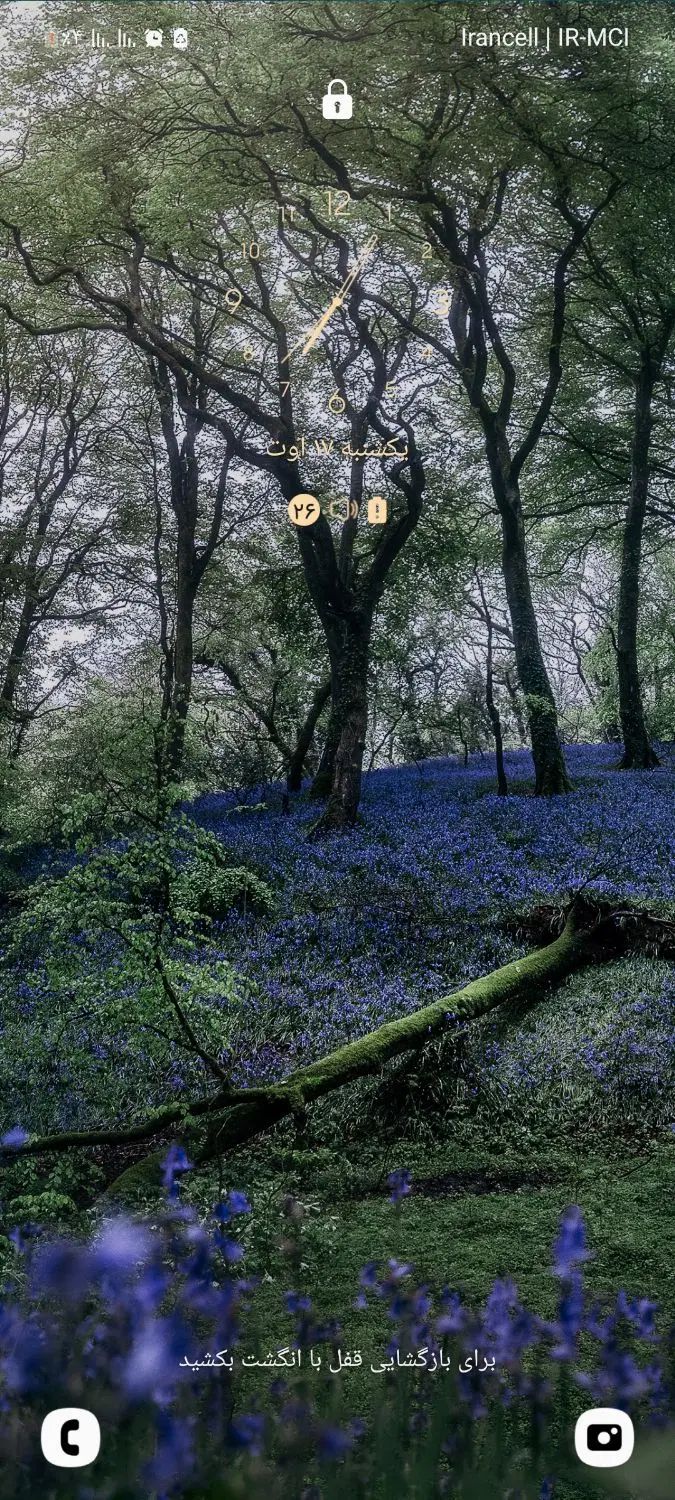Open the phone shortcut on lock screen

[x=70, y=1438]
